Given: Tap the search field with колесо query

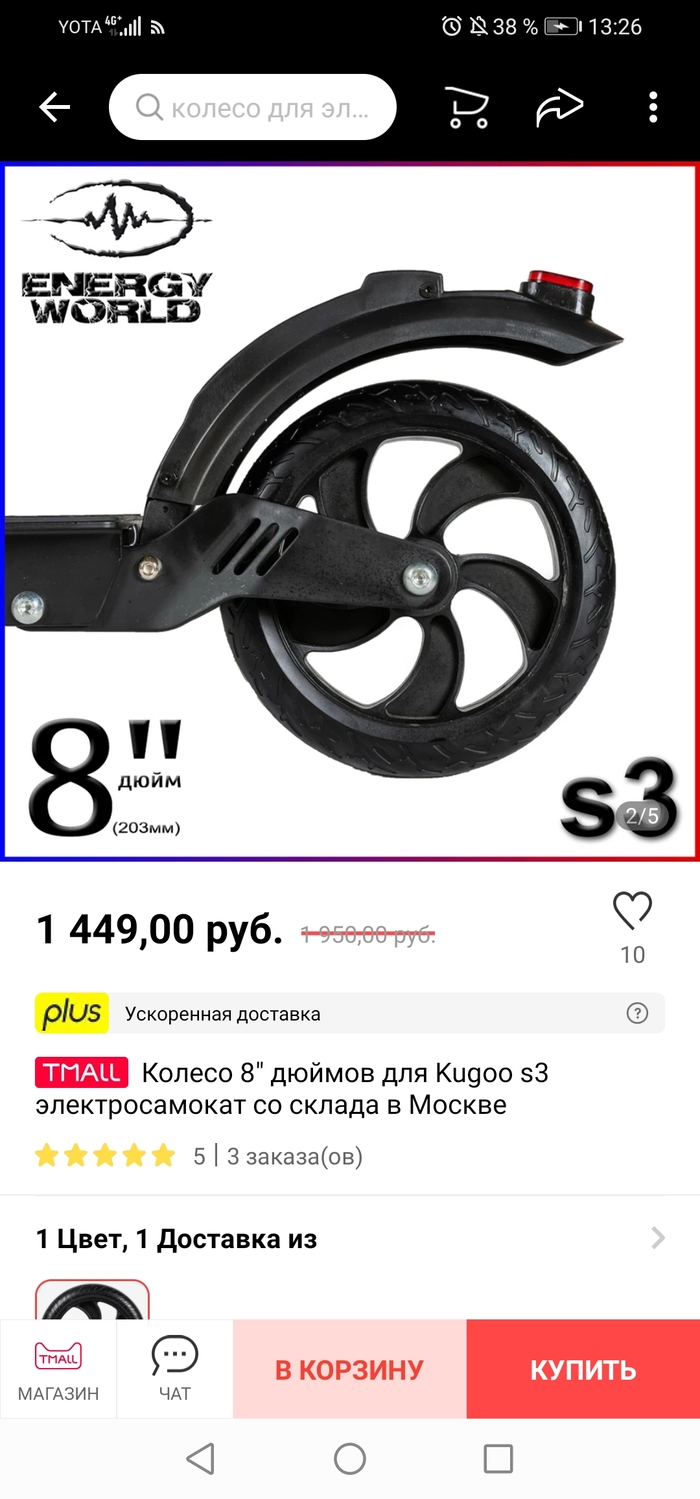Looking at the screenshot, I should [x=253, y=108].
